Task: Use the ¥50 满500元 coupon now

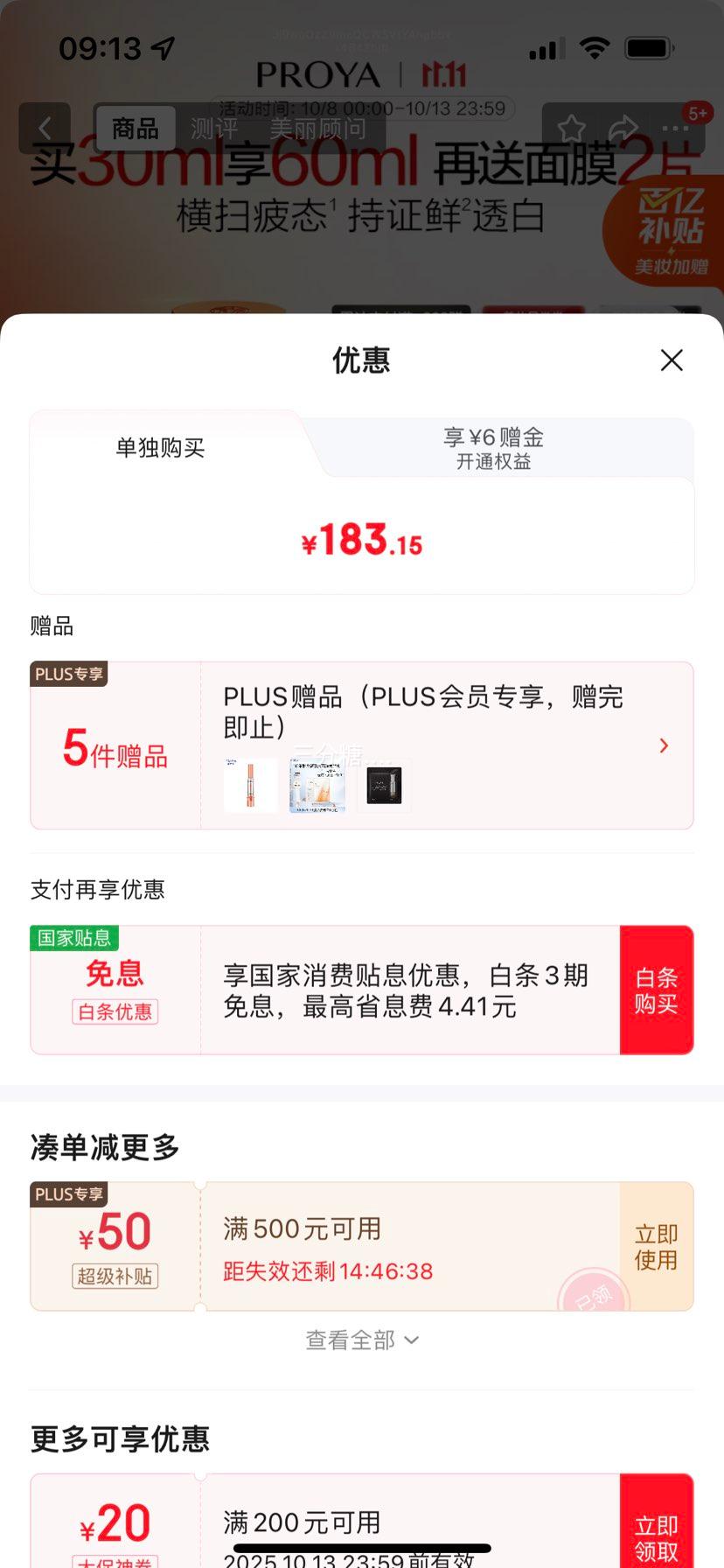Action: click(x=656, y=1247)
